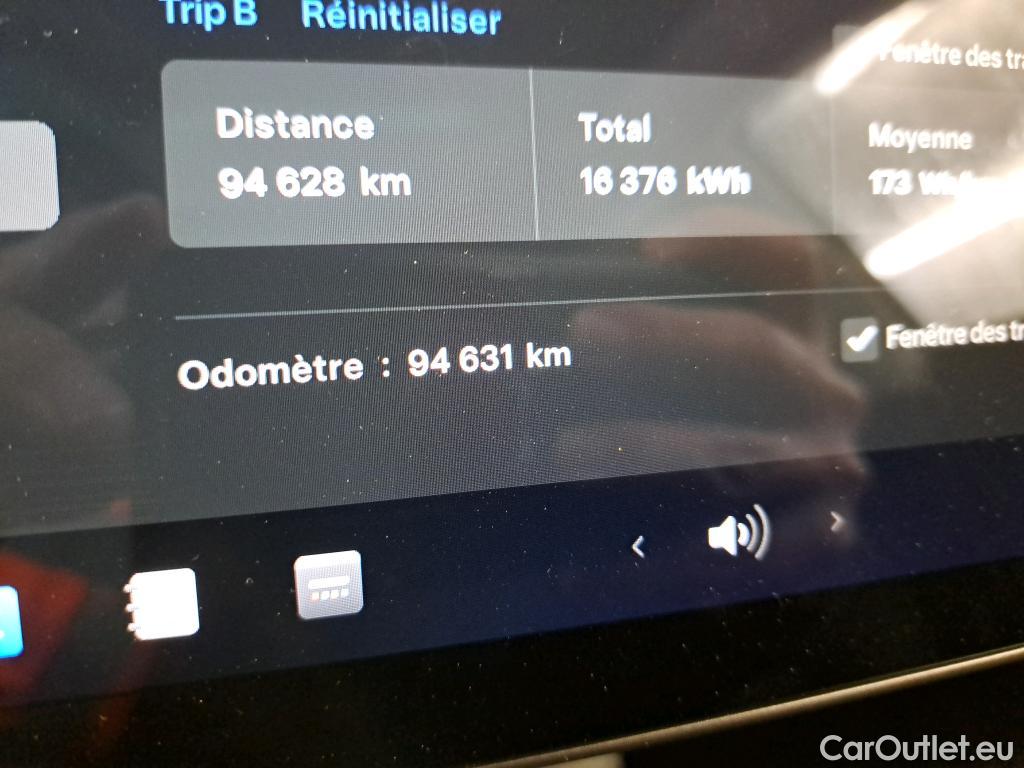This screenshot has width=1024, height=768.
Task: Tap the speaker volume icon
Action: coord(738,534)
